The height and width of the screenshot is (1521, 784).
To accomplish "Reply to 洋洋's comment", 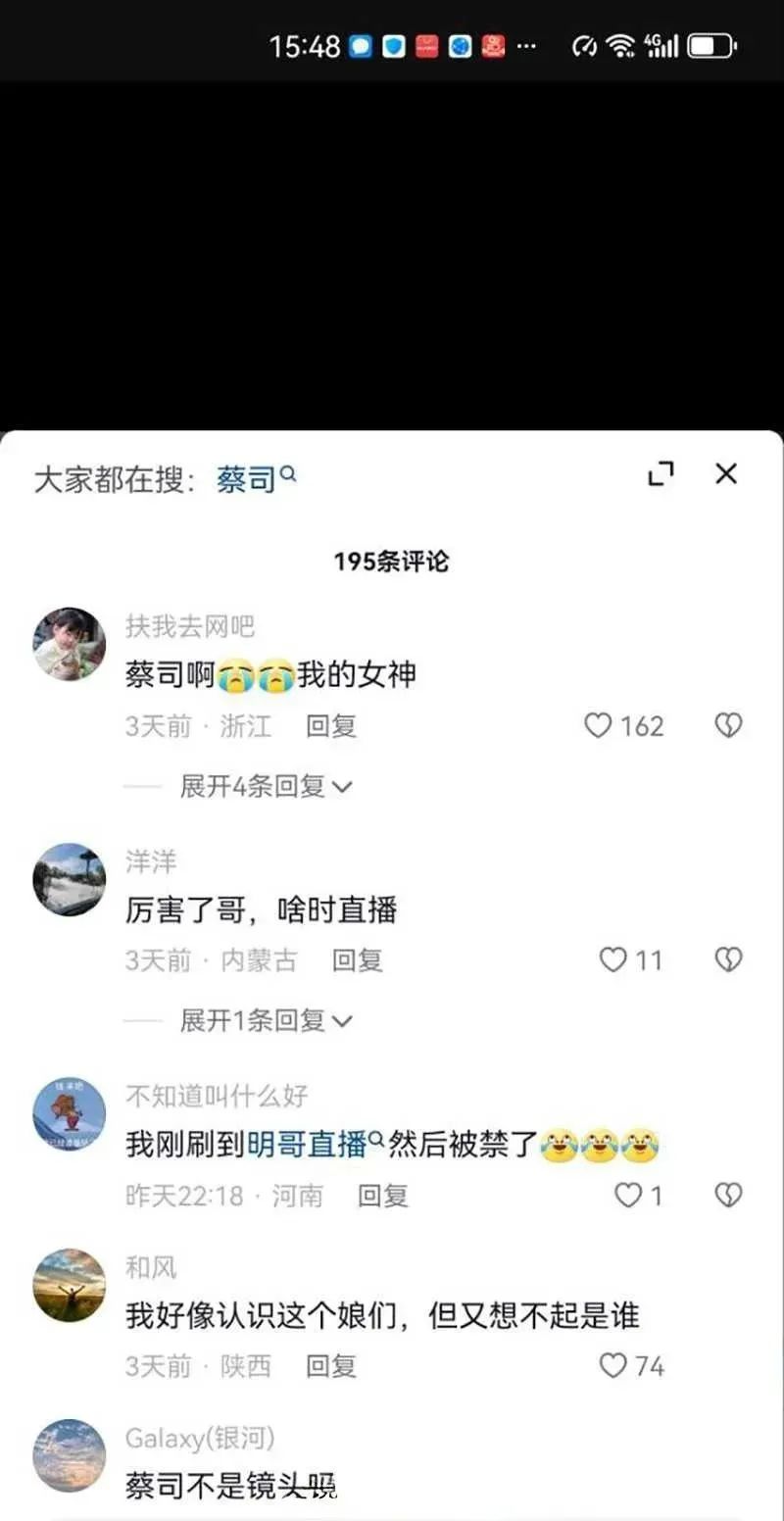I will pyautogui.click(x=357, y=960).
